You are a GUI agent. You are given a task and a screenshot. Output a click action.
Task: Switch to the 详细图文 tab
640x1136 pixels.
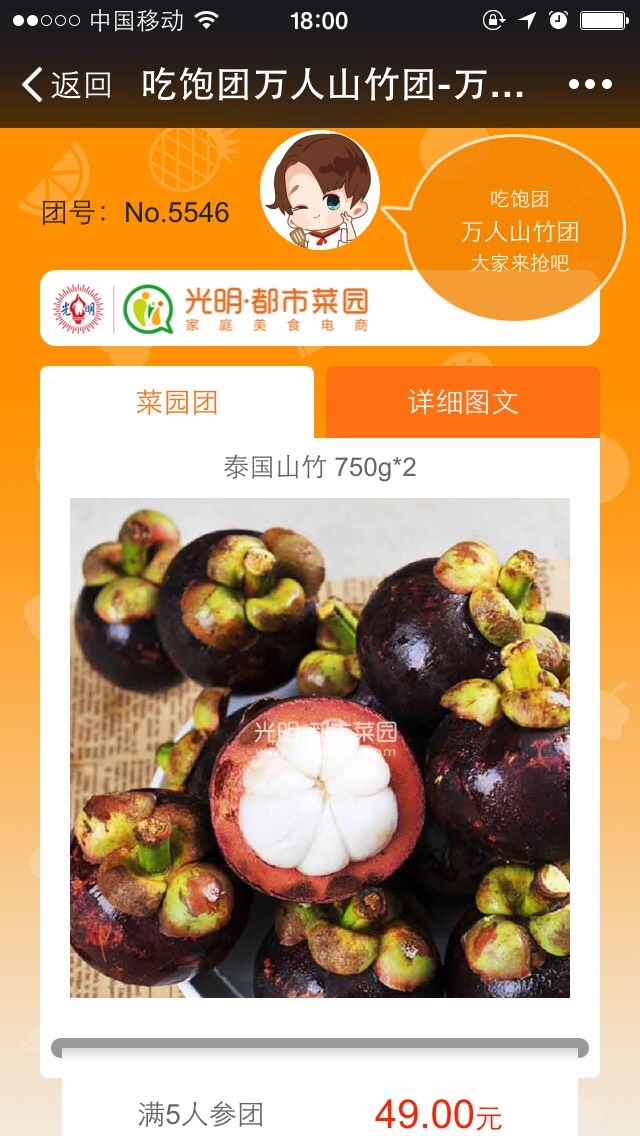click(x=463, y=402)
